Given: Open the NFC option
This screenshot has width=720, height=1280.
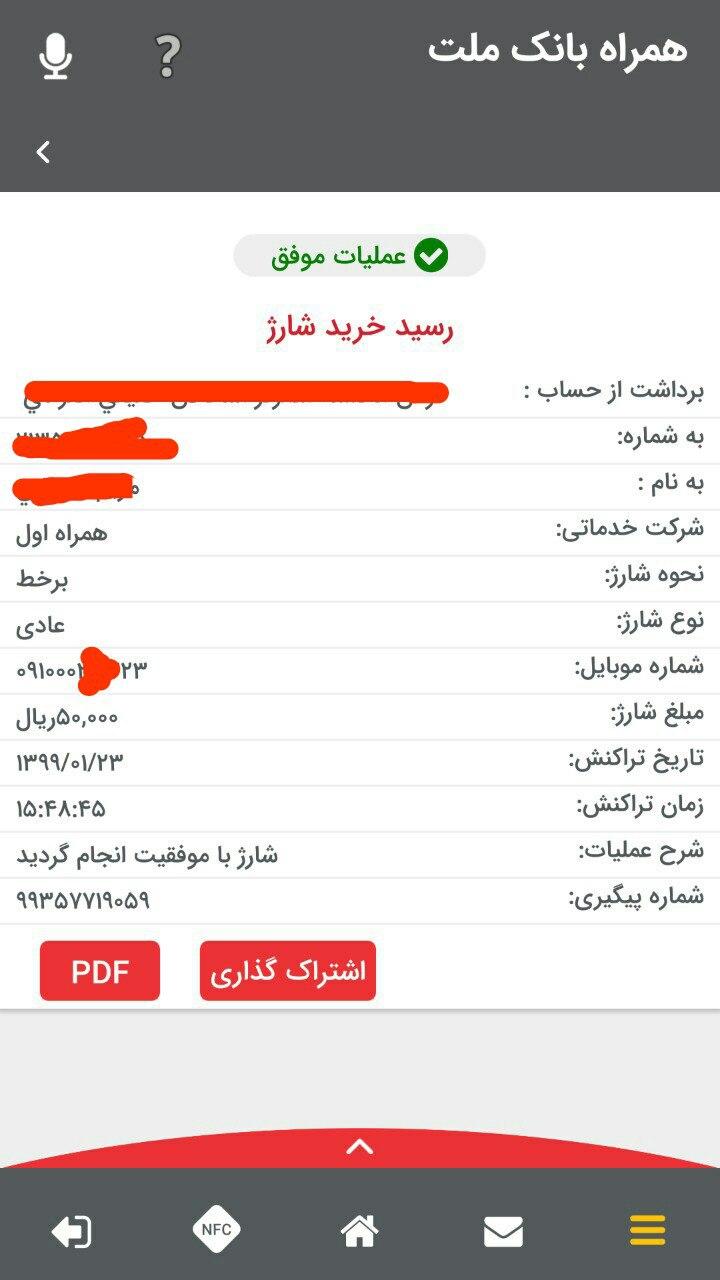Looking at the screenshot, I should [x=216, y=1230].
